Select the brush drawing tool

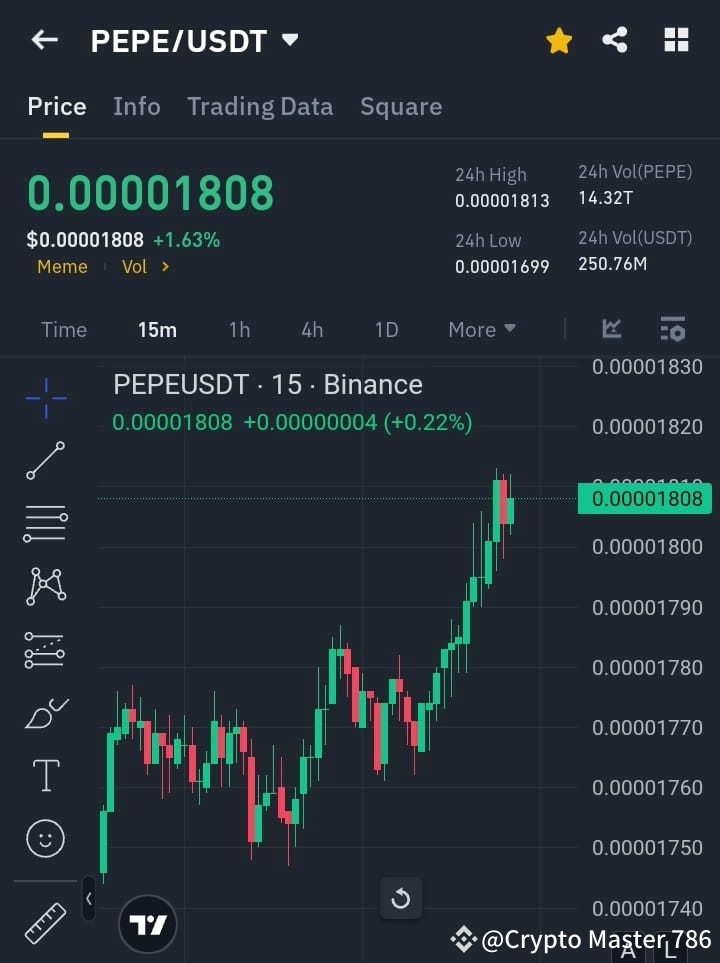[x=45, y=712]
